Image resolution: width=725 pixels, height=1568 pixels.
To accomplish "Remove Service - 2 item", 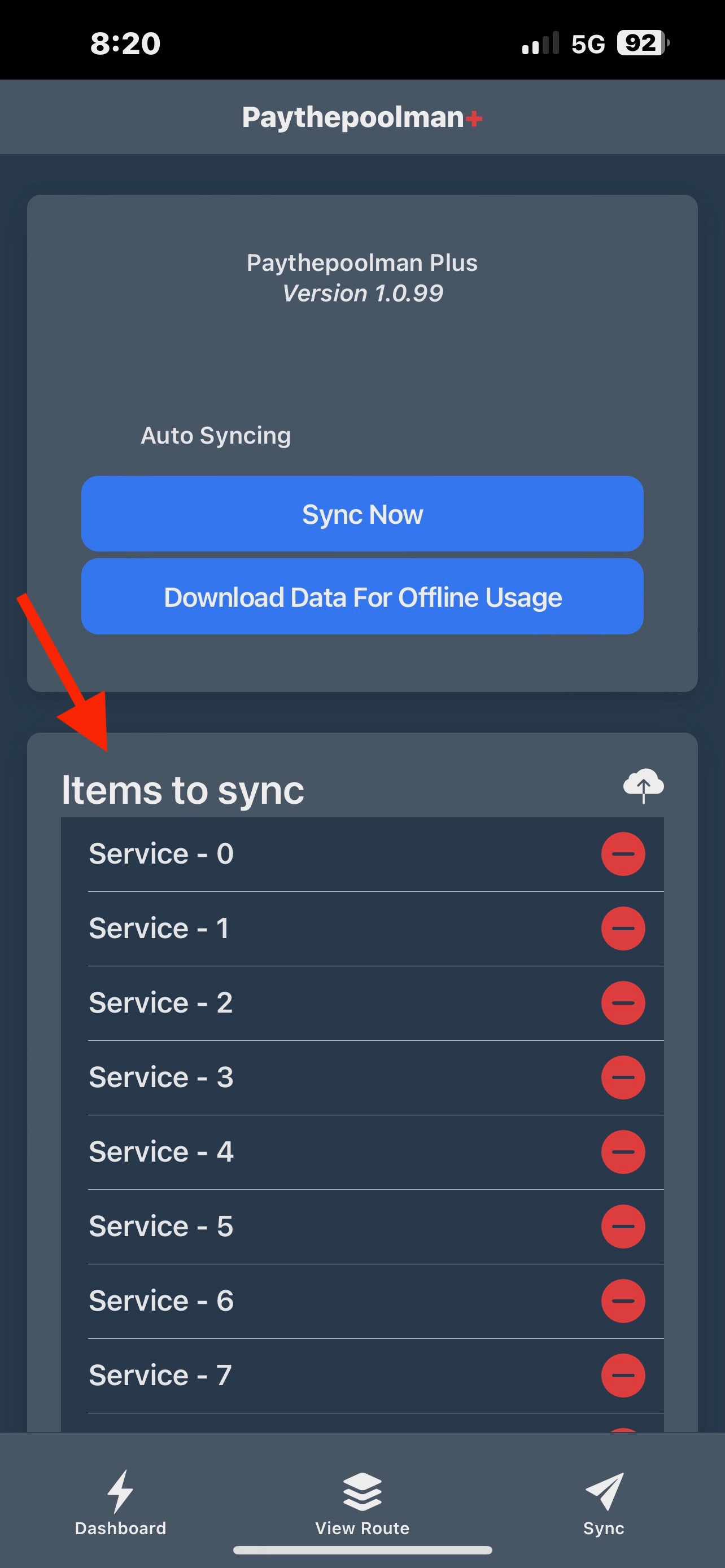I will (x=623, y=1003).
